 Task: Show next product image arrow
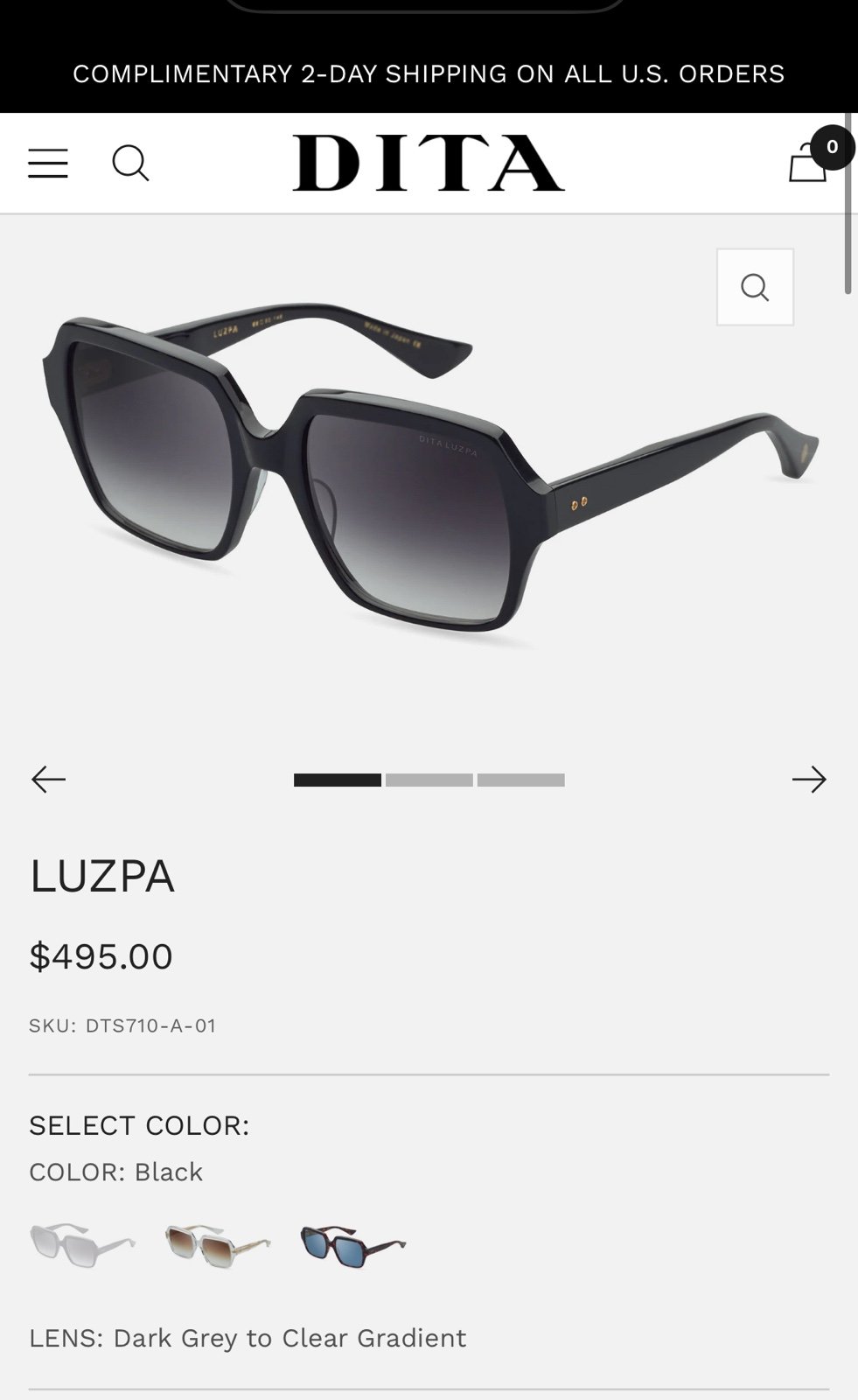(809, 779)
